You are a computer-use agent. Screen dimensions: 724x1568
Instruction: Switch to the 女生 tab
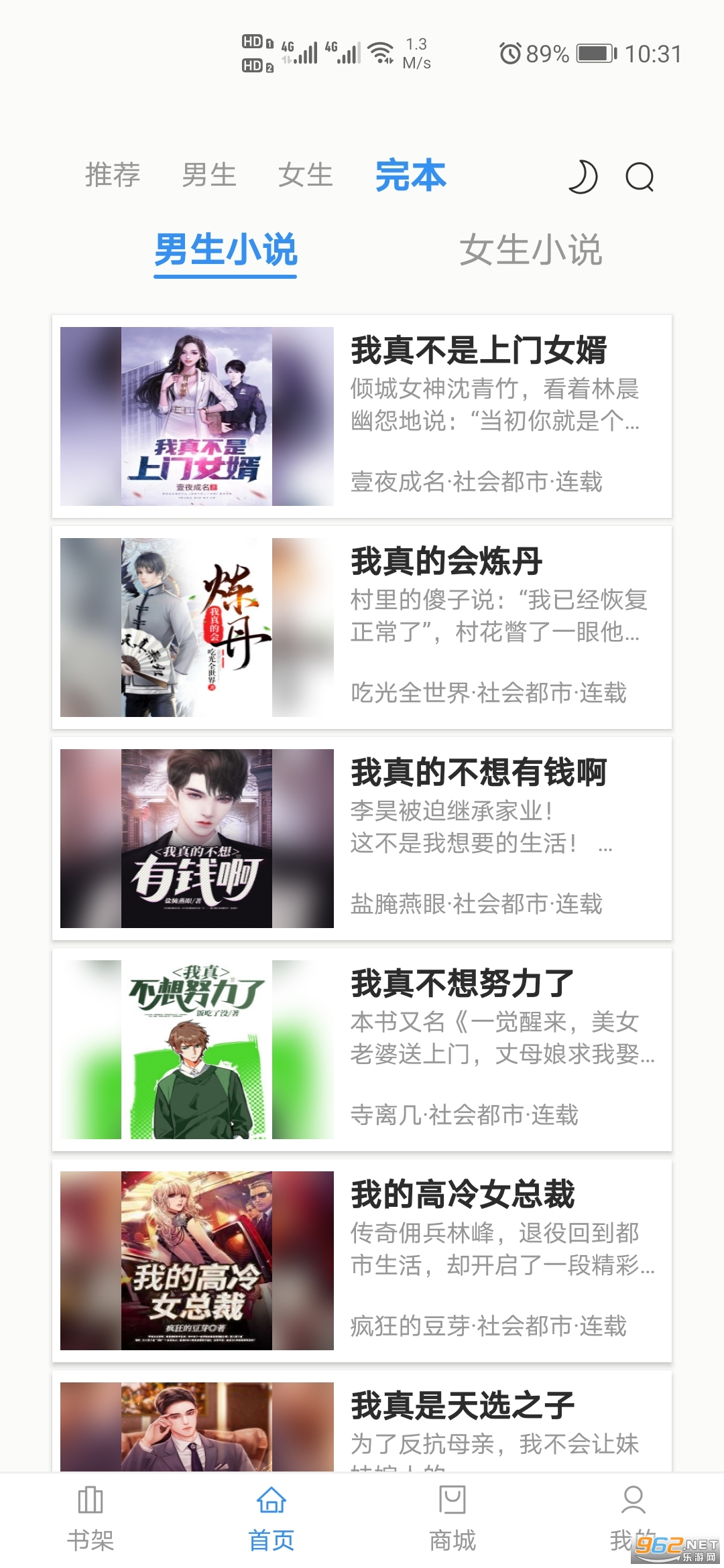click(x=306, y=176)
